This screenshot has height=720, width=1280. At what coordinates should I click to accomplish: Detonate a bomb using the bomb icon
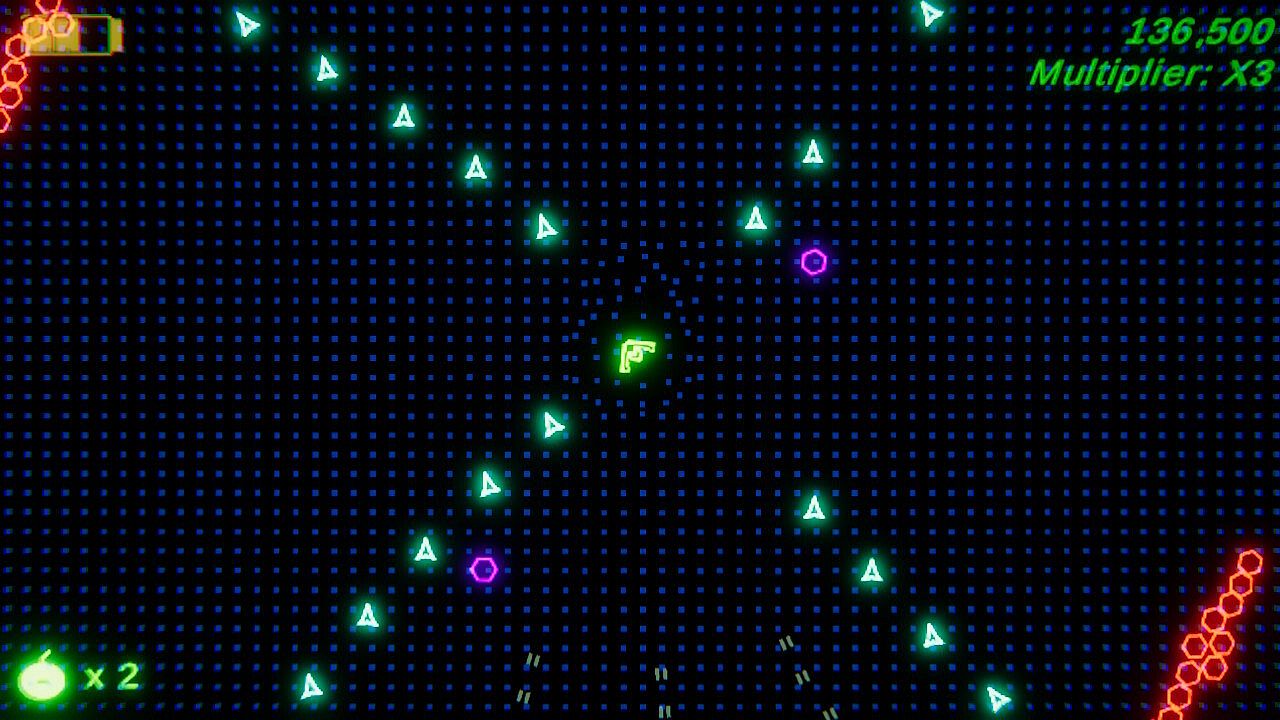click(42, 678)
